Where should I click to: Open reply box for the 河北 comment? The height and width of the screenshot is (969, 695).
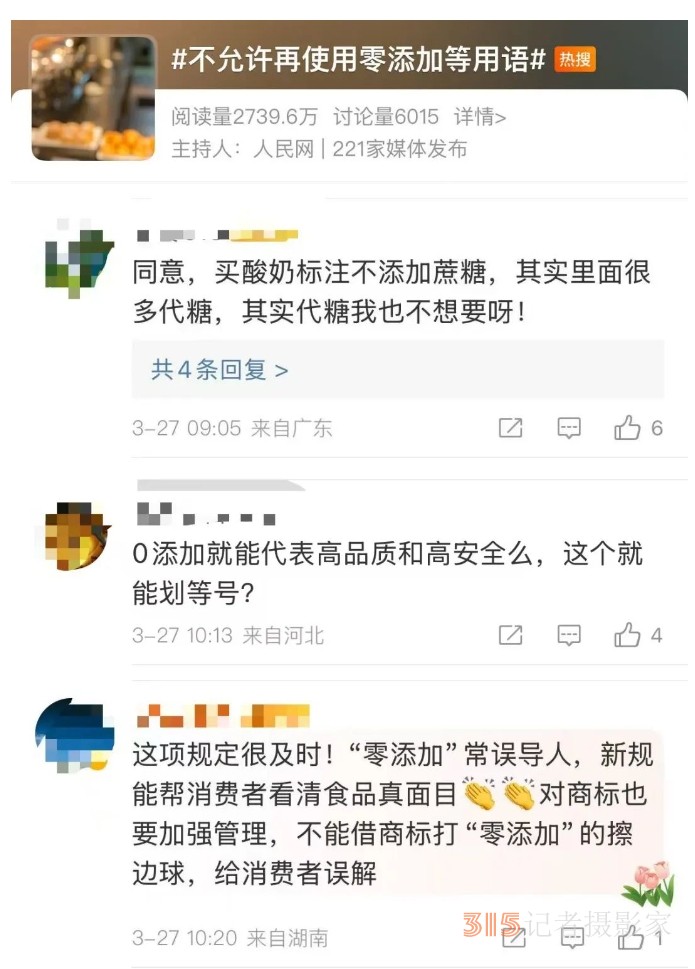coord(569,635)
